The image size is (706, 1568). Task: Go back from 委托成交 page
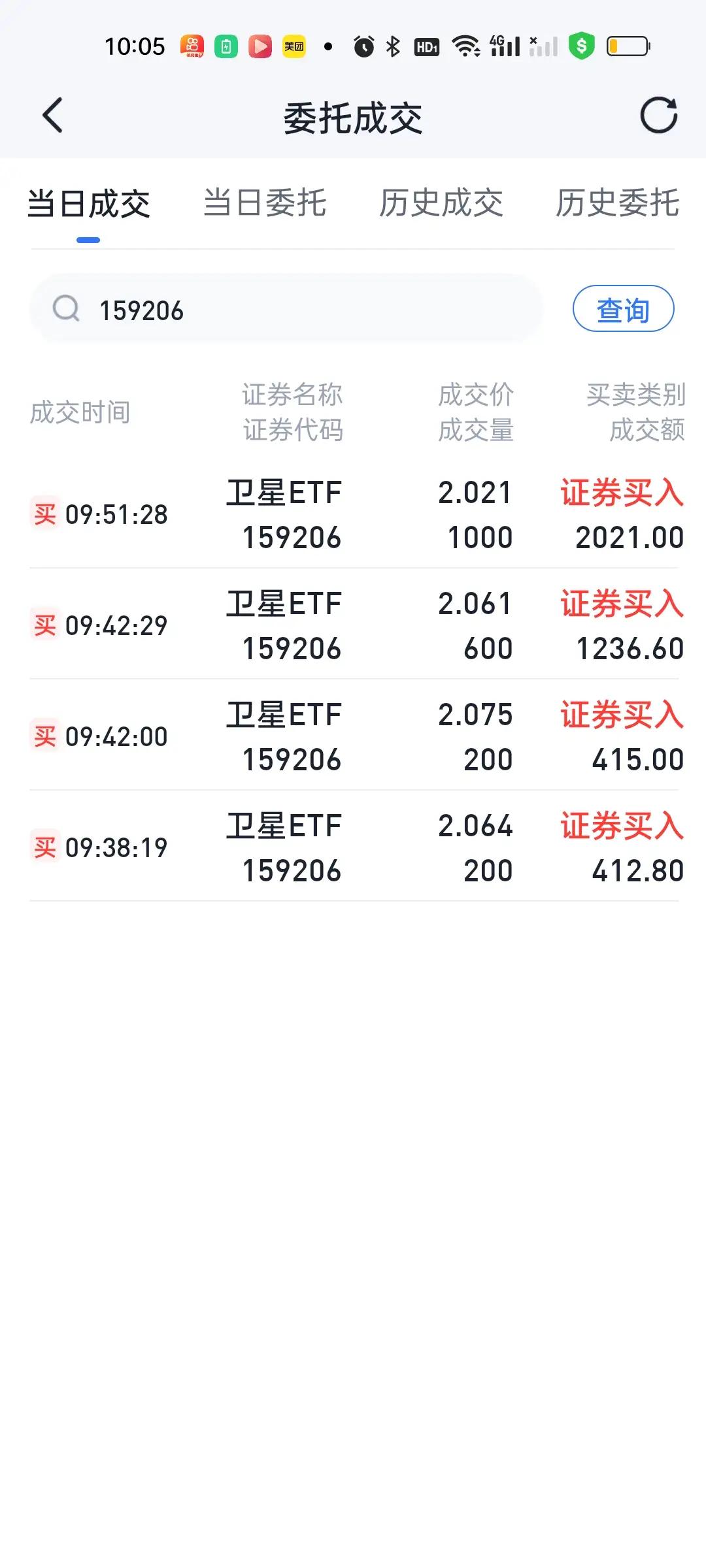(52, 116)
